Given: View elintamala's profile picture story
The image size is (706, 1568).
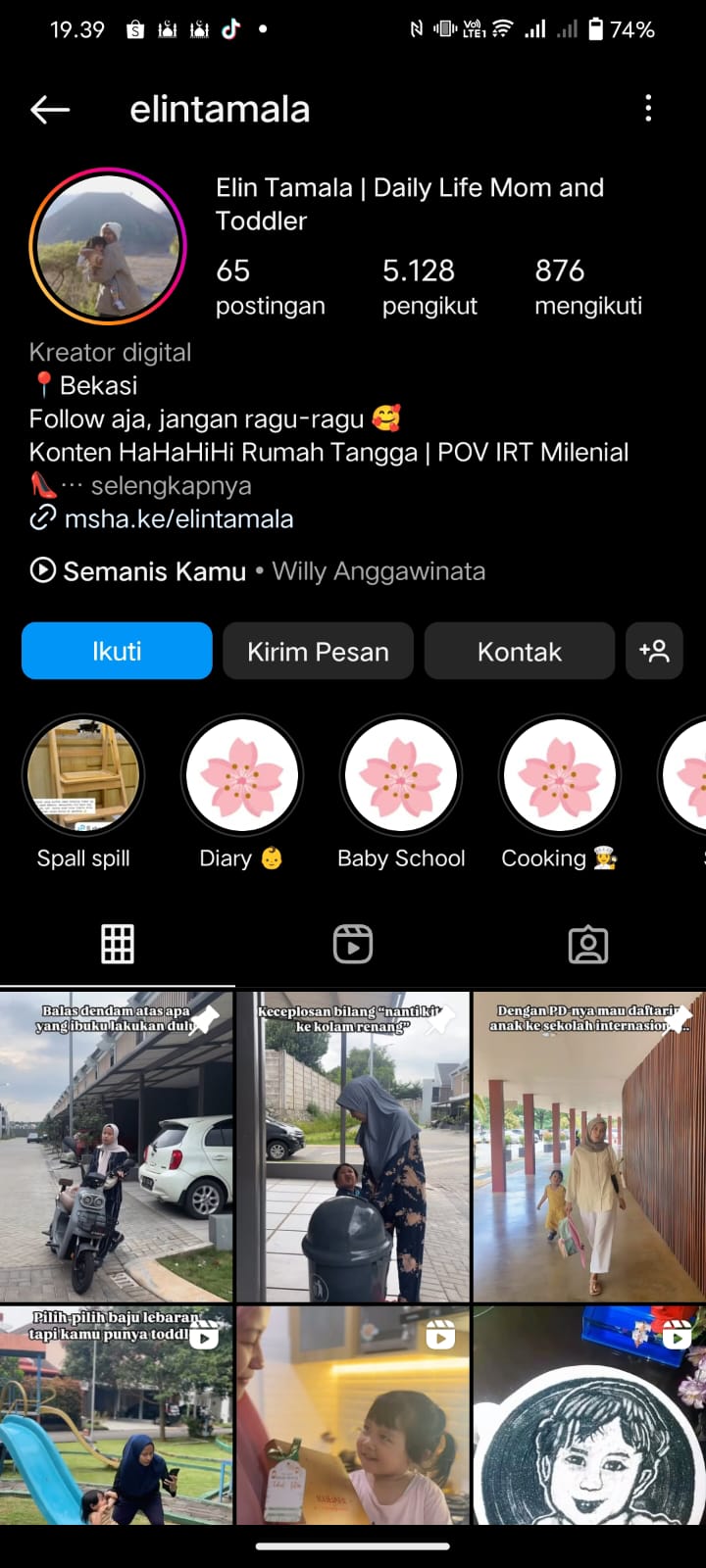Looking at the screenshot, I should (108, 246).
